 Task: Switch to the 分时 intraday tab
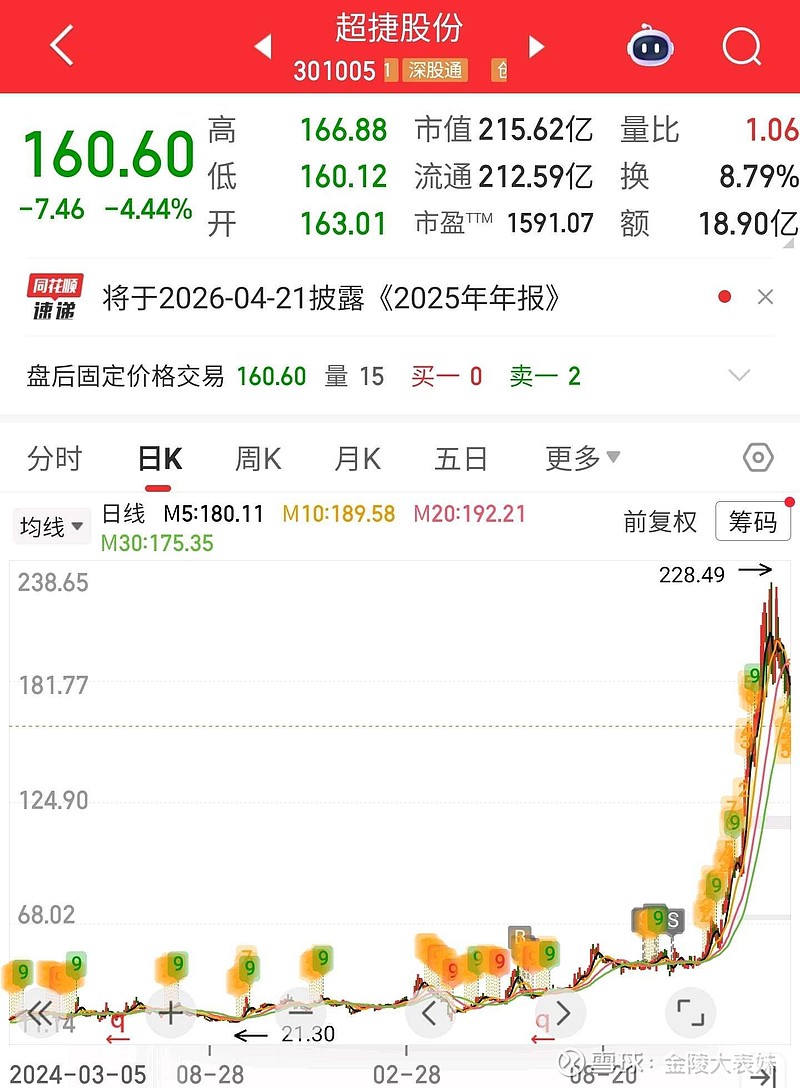55,458
